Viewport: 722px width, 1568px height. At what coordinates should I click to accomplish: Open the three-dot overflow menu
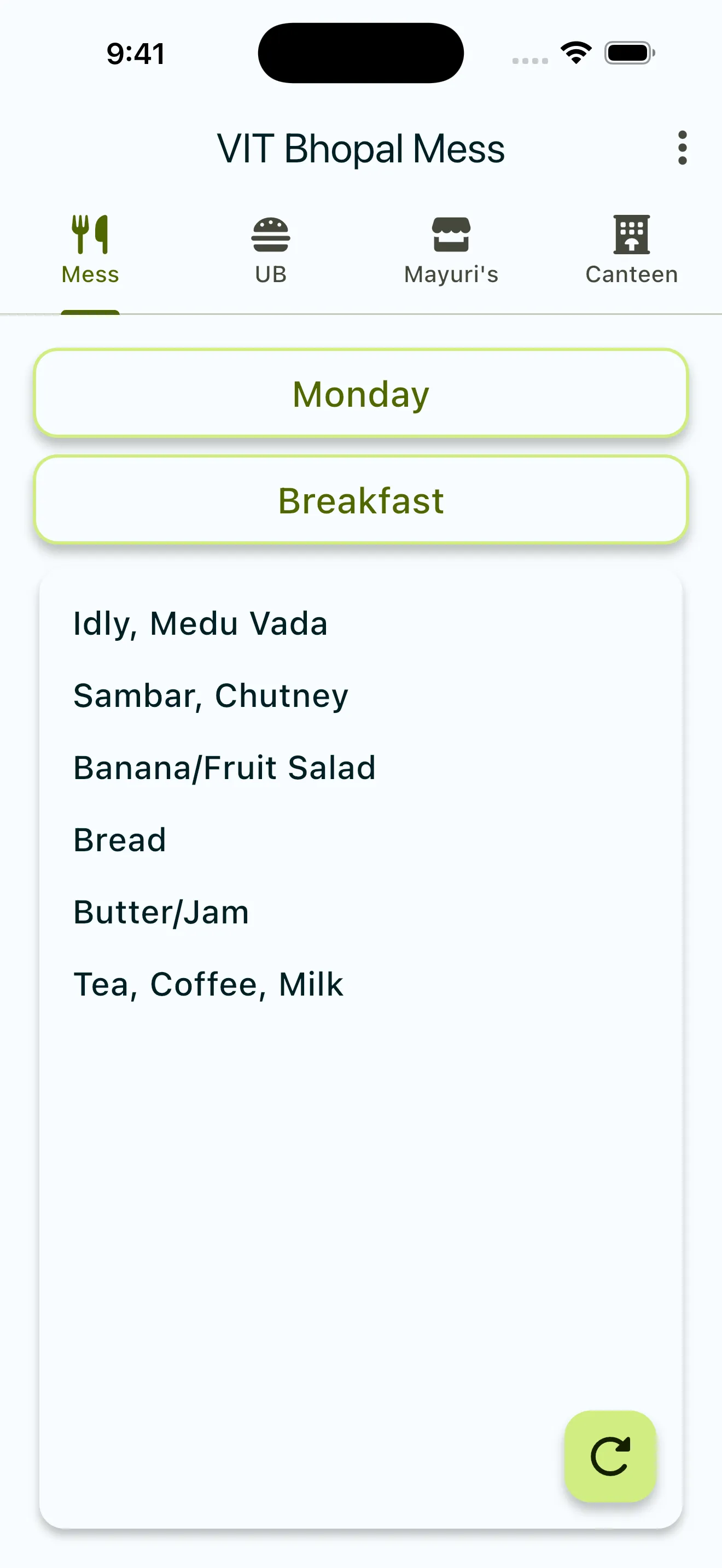point(682,148)
